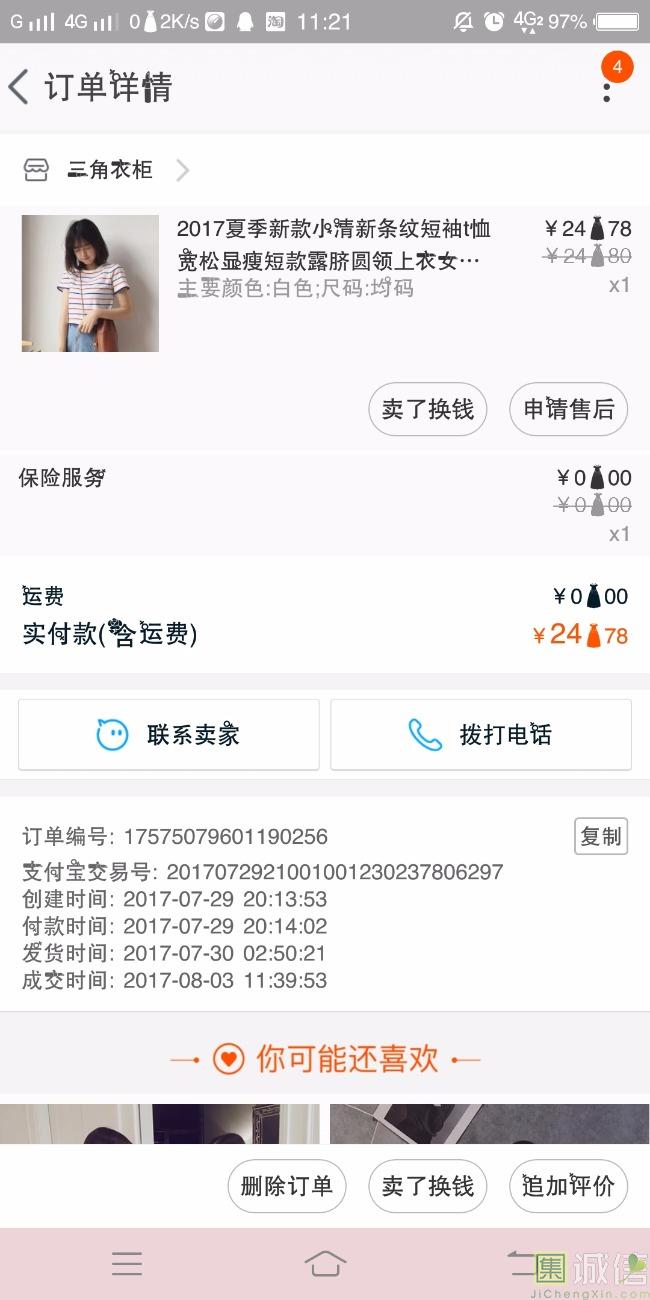Call the seller with 拨打电话
Image resolution: width=650 pixels, height=1300 pixels.
pos(481,735)
